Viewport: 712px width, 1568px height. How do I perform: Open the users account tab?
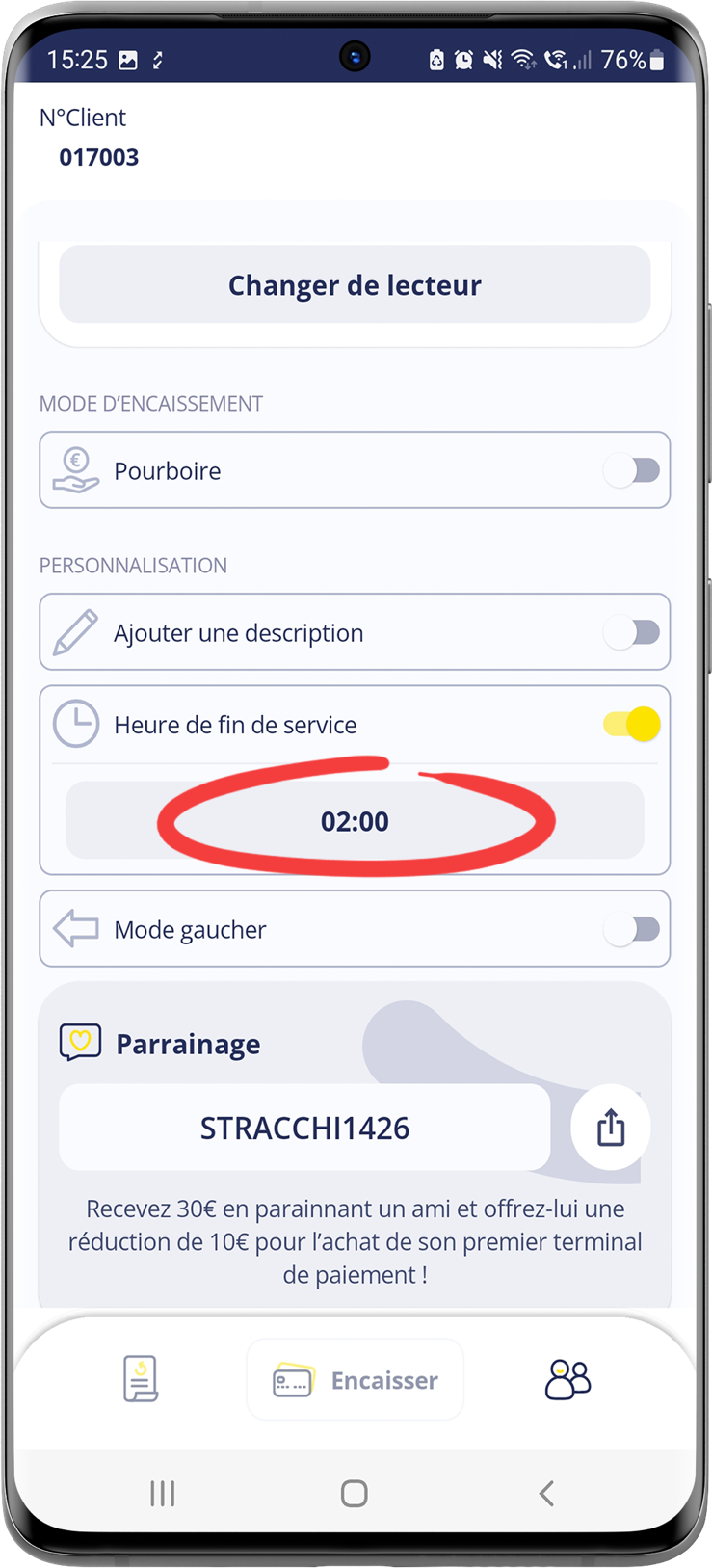pyautogui.click(x=567, y=1379)
